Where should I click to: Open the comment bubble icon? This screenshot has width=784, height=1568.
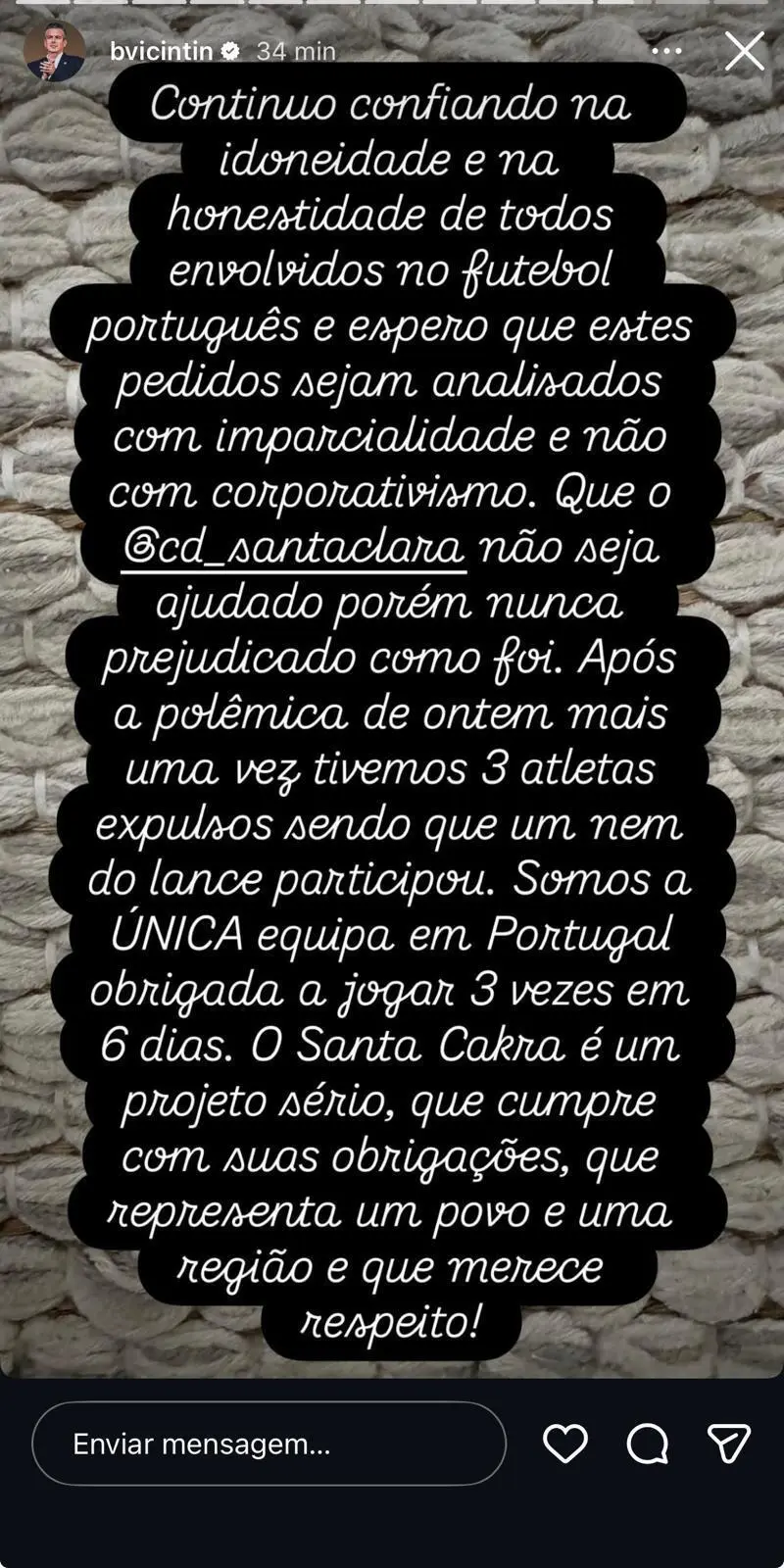pos(647,1444)
